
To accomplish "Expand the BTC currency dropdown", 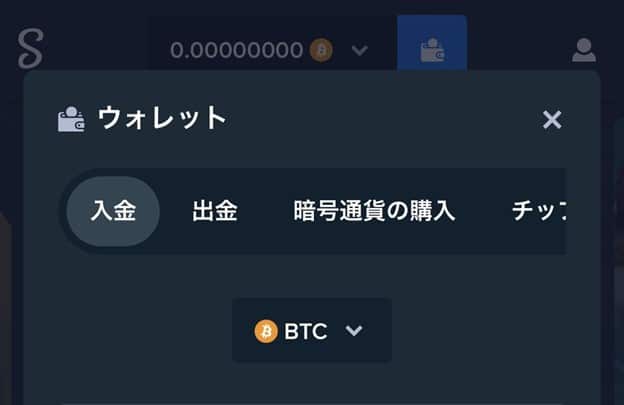I will [x=311, y=331].
